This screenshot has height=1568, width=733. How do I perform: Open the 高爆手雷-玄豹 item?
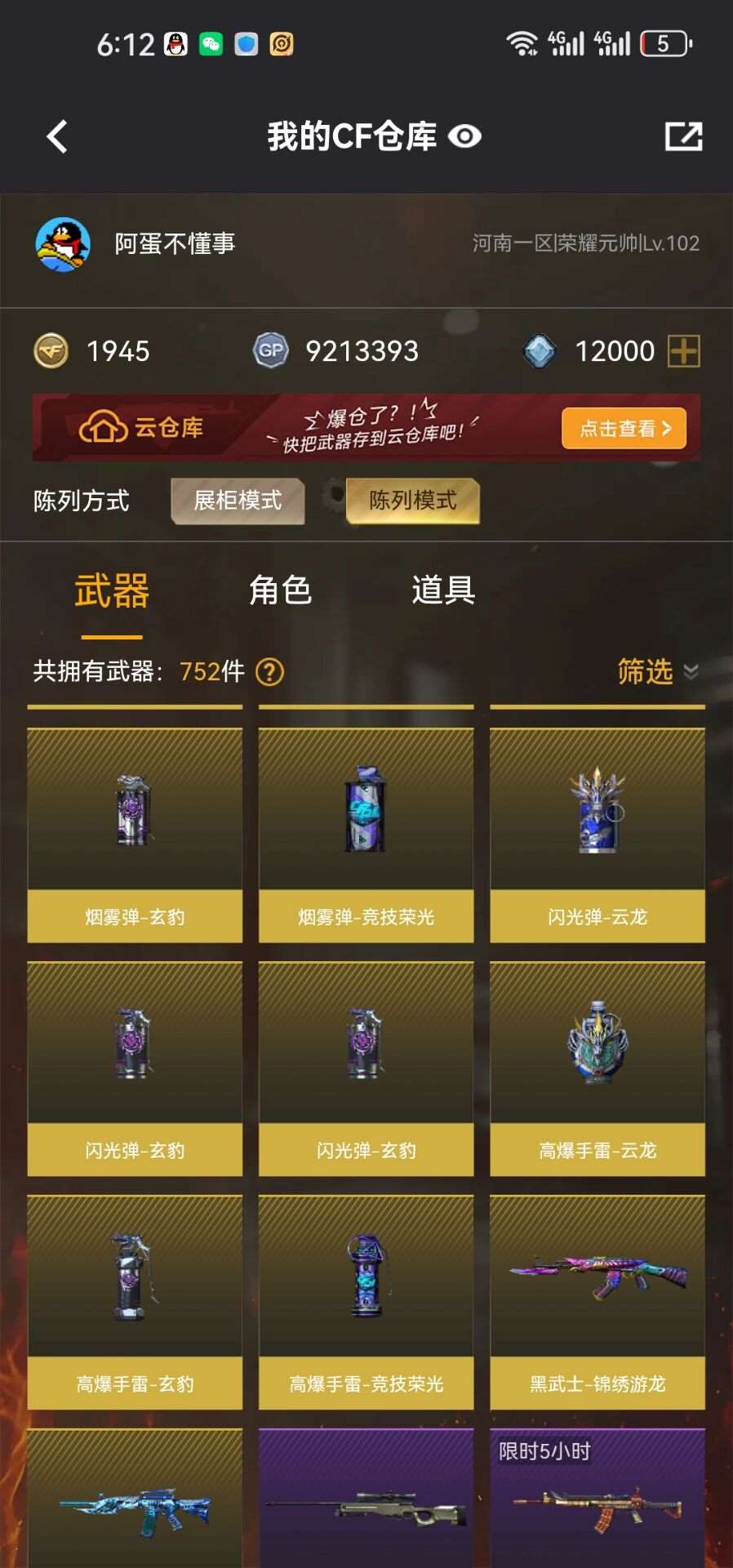135,1302
